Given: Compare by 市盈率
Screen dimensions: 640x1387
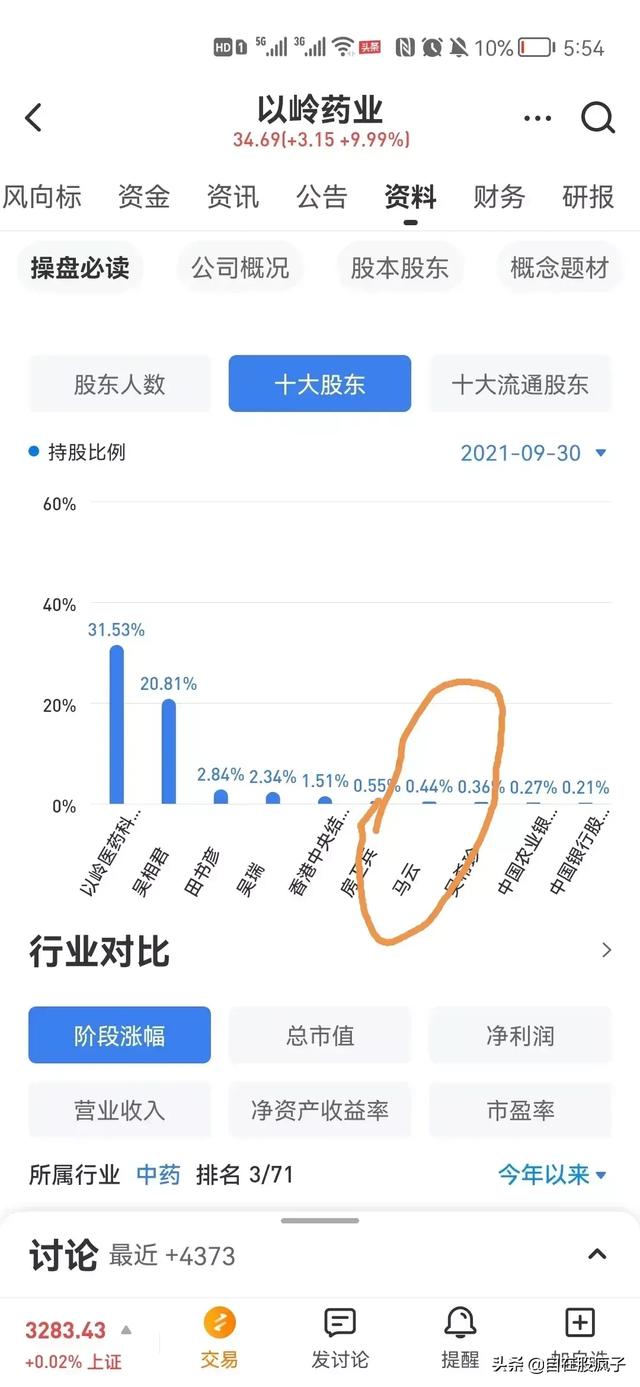Looking at the screenshot, I should coord(520,1110).
